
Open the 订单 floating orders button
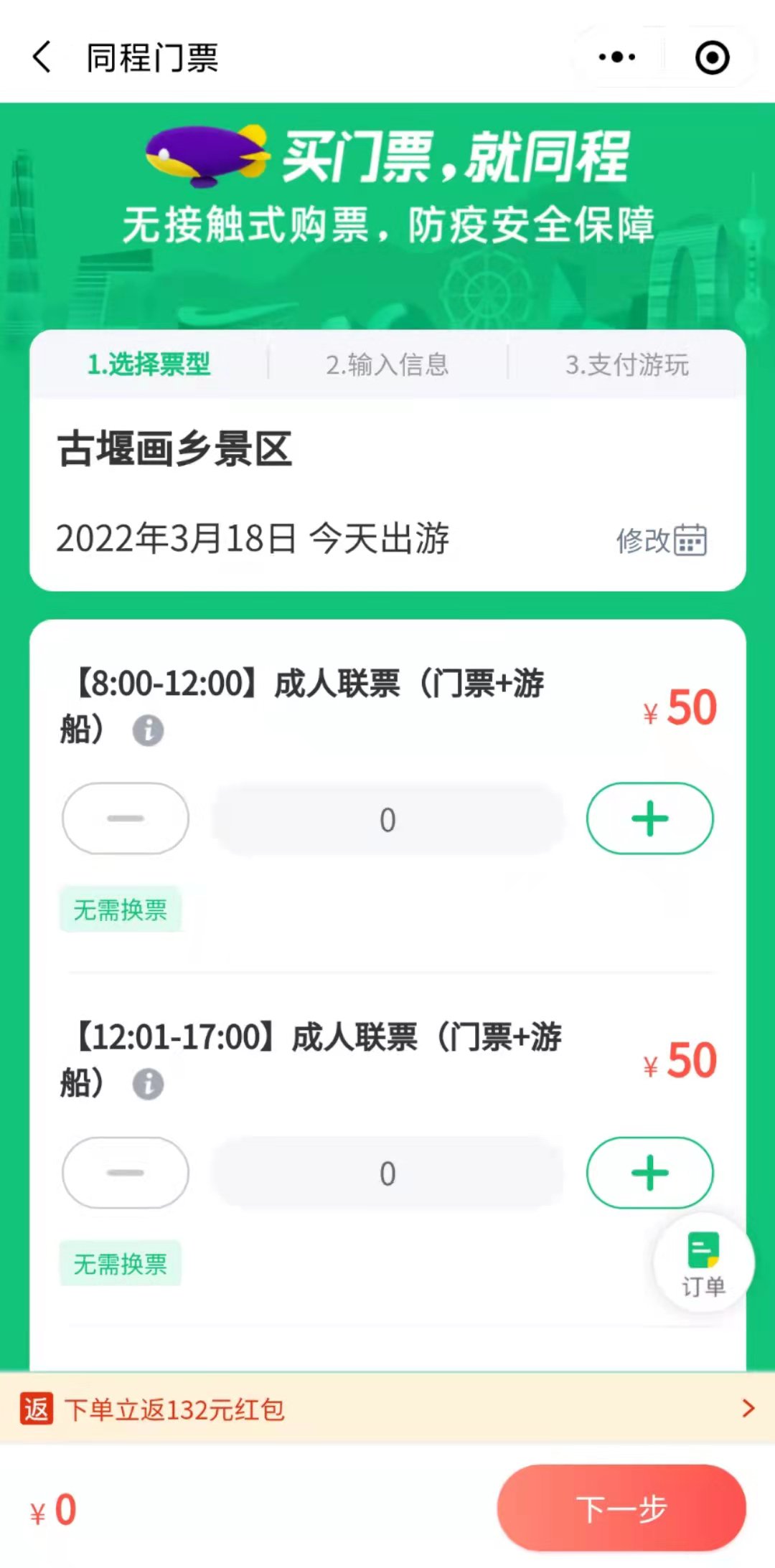[703, 1264]
